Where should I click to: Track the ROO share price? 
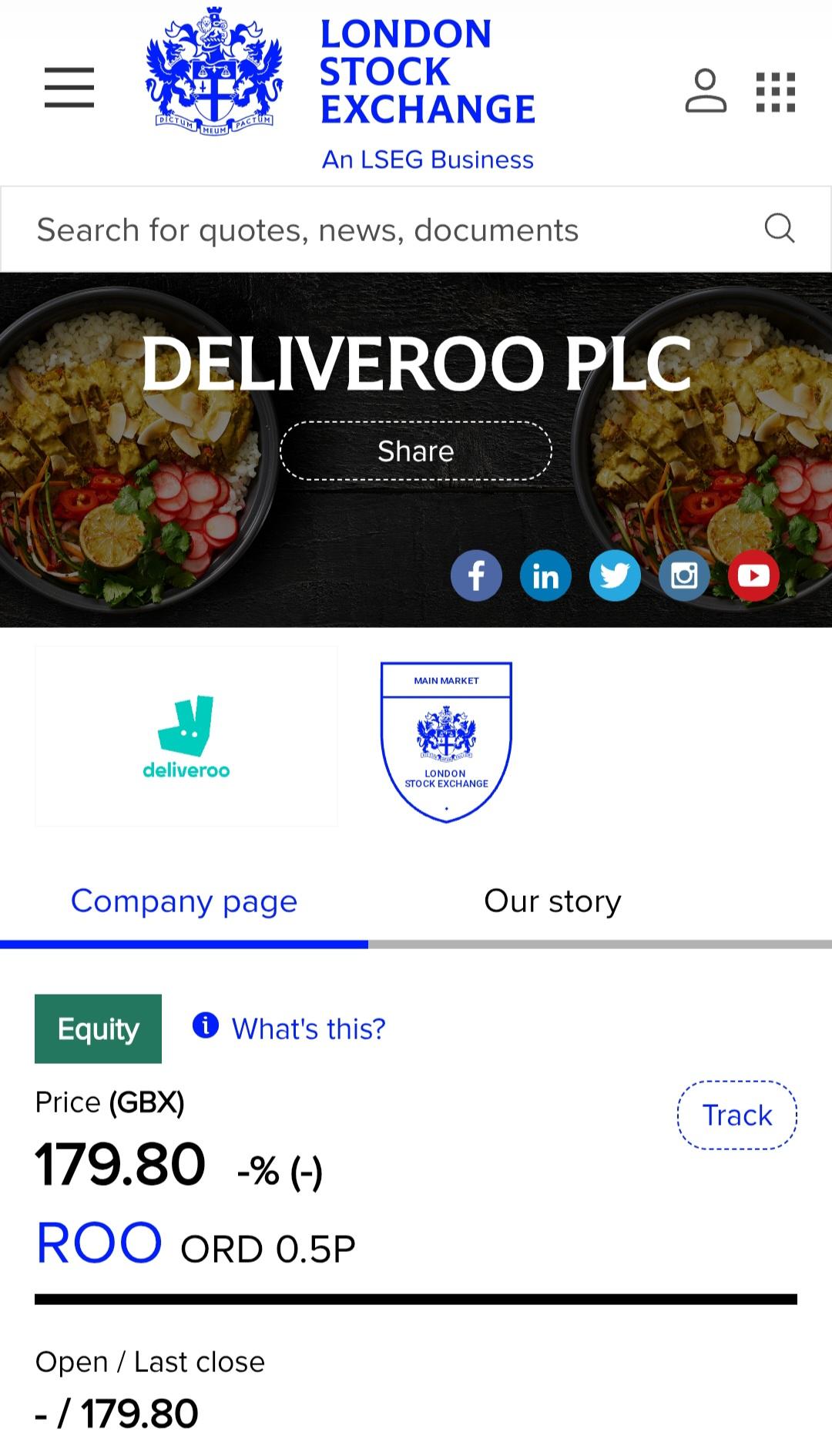point(736,1115)
